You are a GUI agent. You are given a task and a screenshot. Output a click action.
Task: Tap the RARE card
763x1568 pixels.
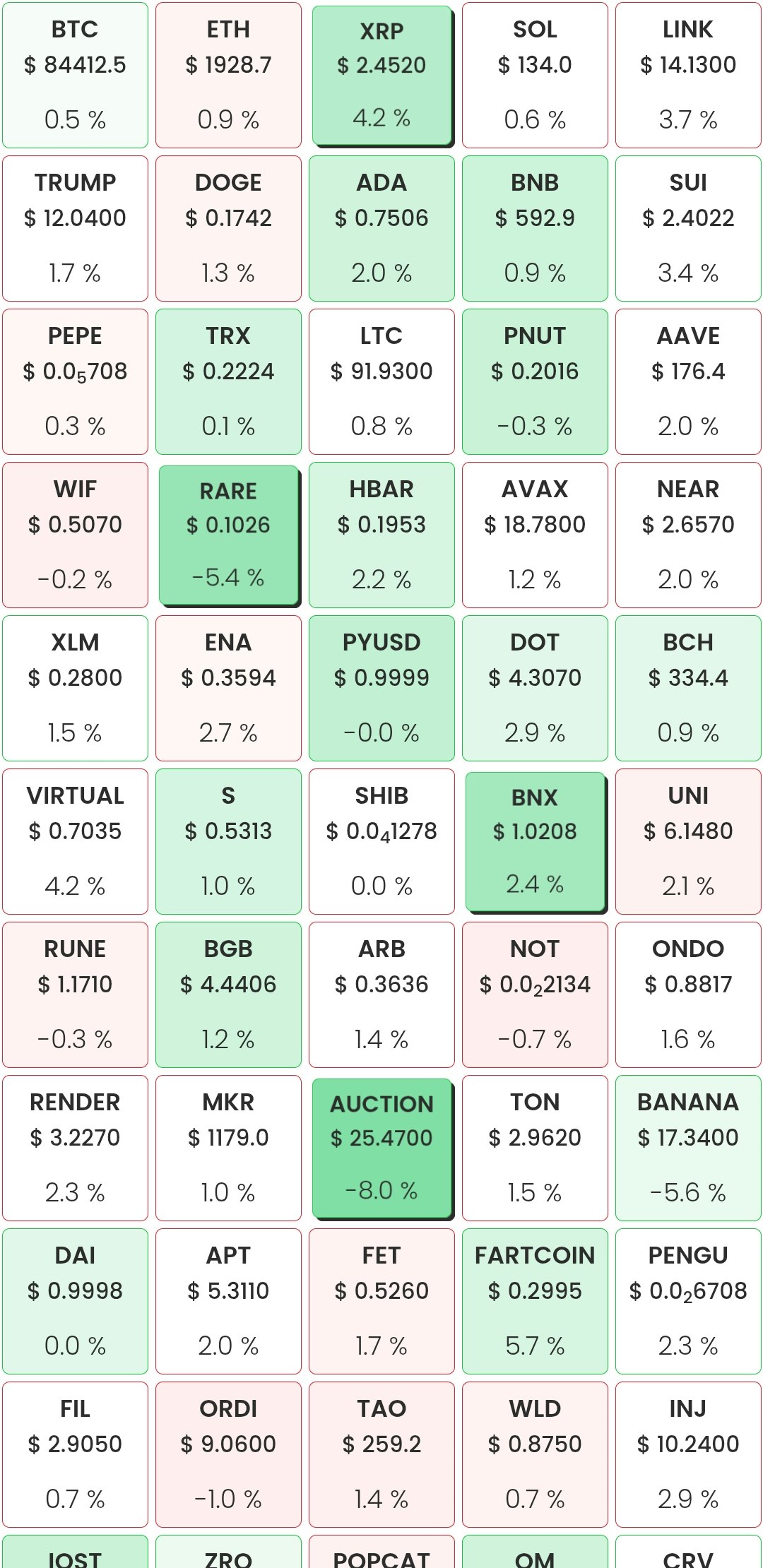228,535
